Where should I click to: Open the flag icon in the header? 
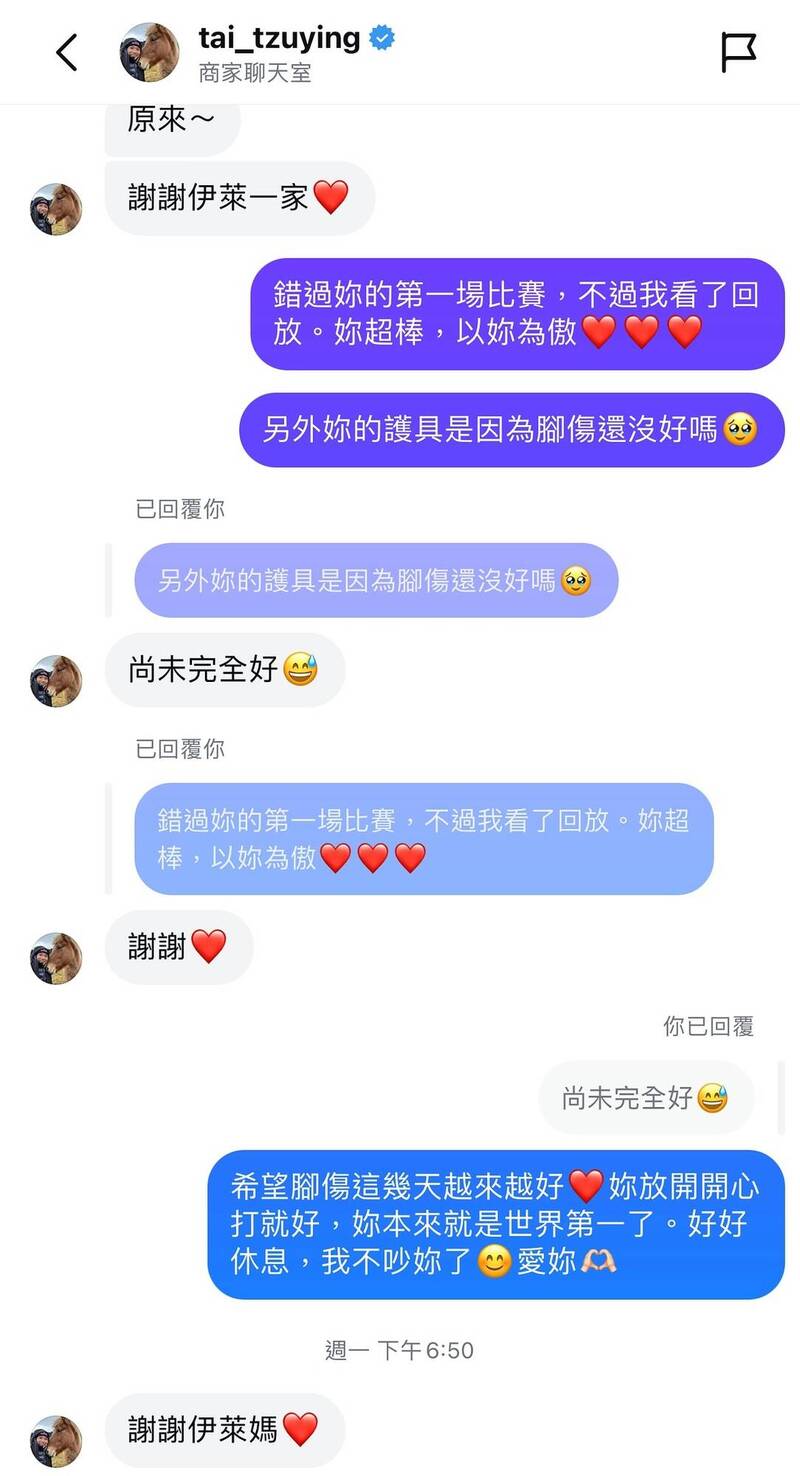[x=739, y=52]
